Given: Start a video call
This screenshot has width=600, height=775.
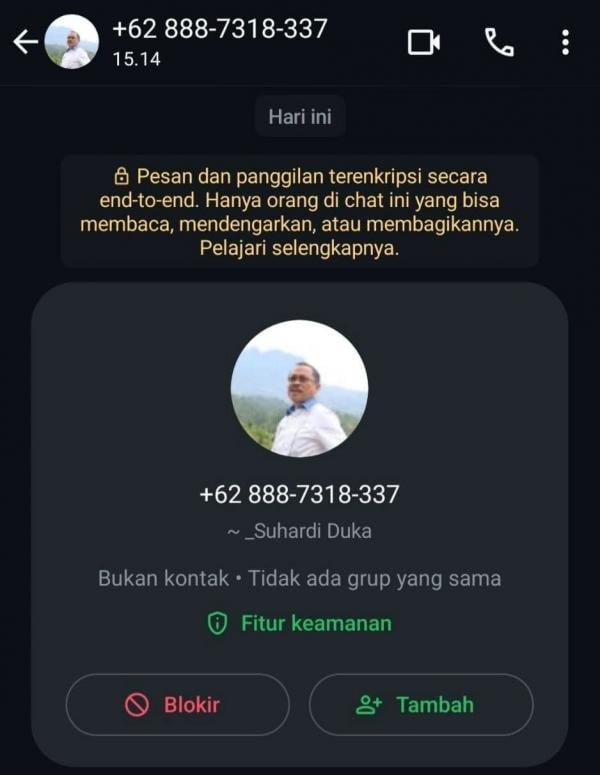Looking at the screenshot, I should (424, 42).
